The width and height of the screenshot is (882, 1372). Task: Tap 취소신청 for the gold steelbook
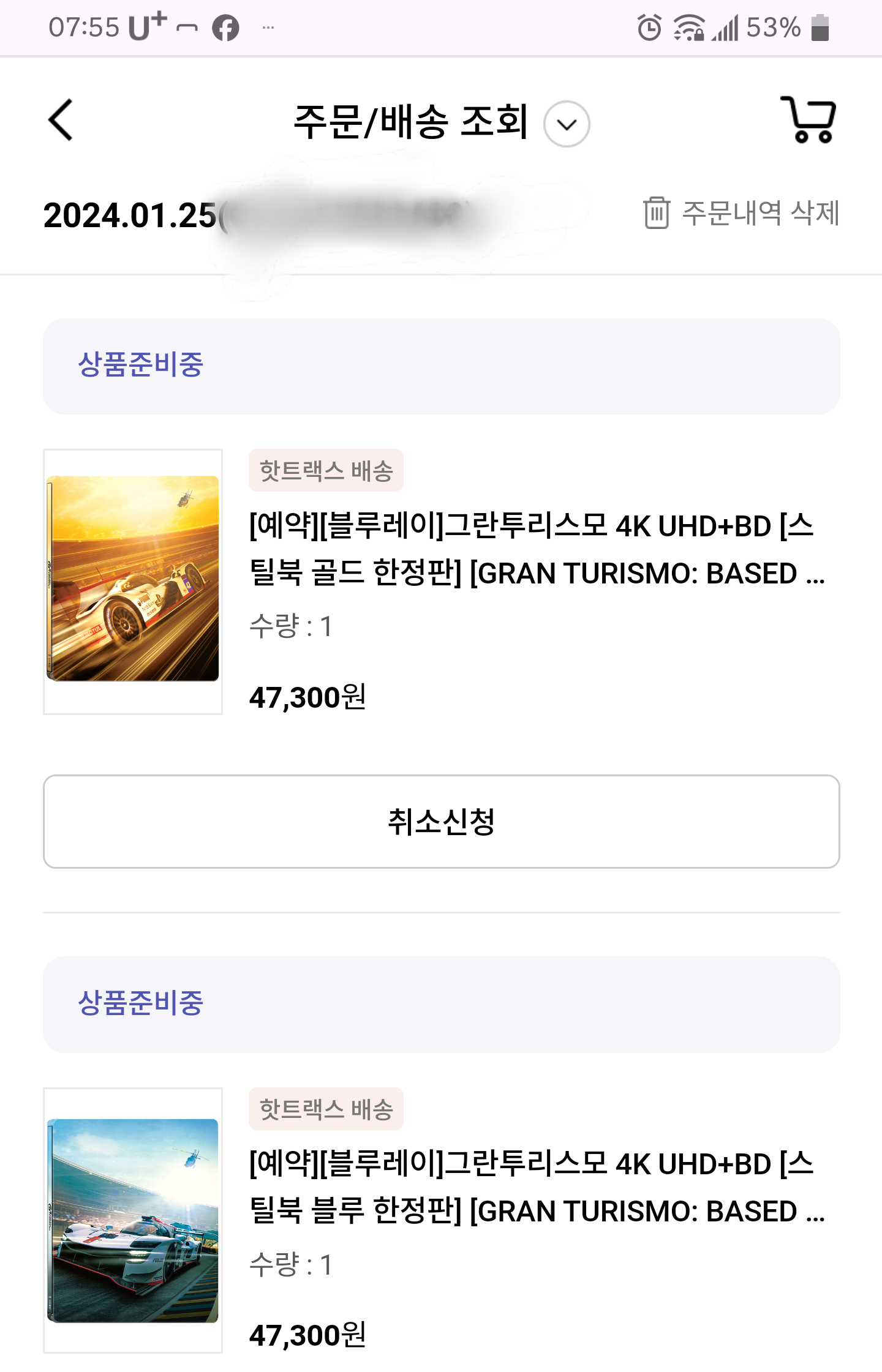click(441, 821)
